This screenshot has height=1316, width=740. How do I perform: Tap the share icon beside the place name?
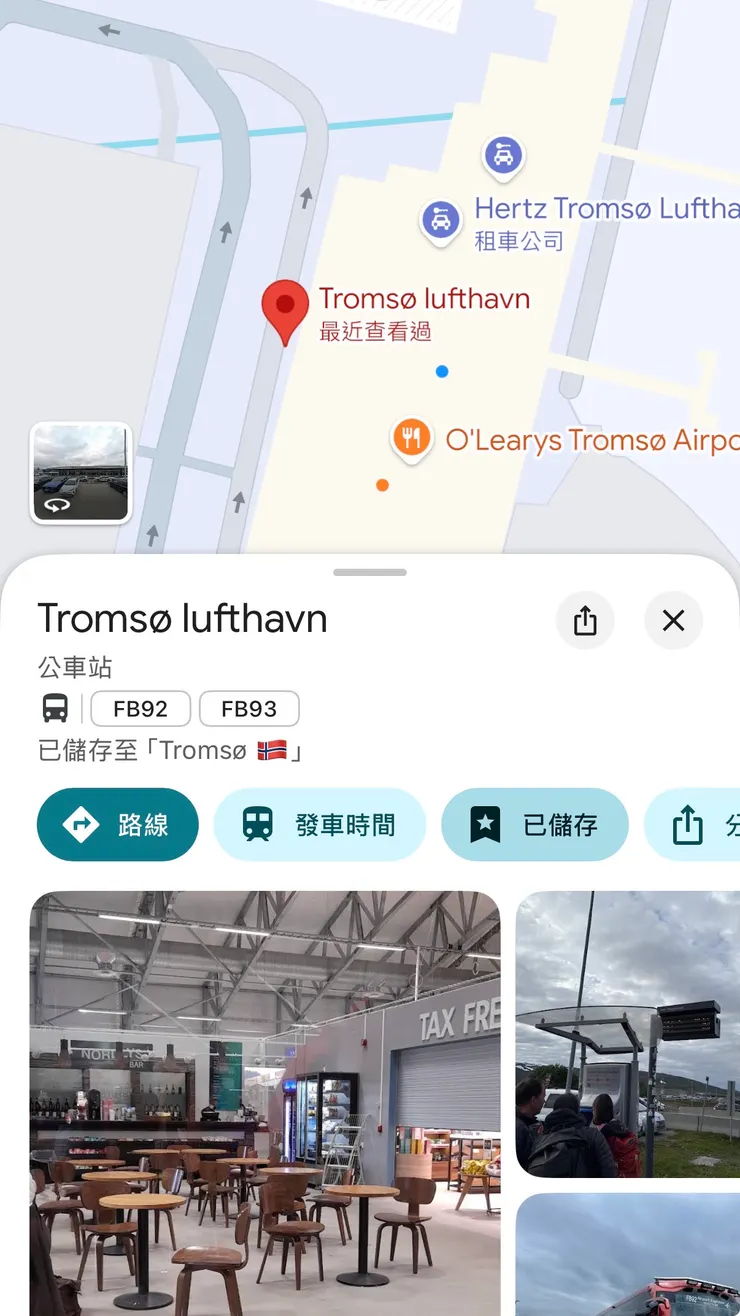tap(585, 621)
